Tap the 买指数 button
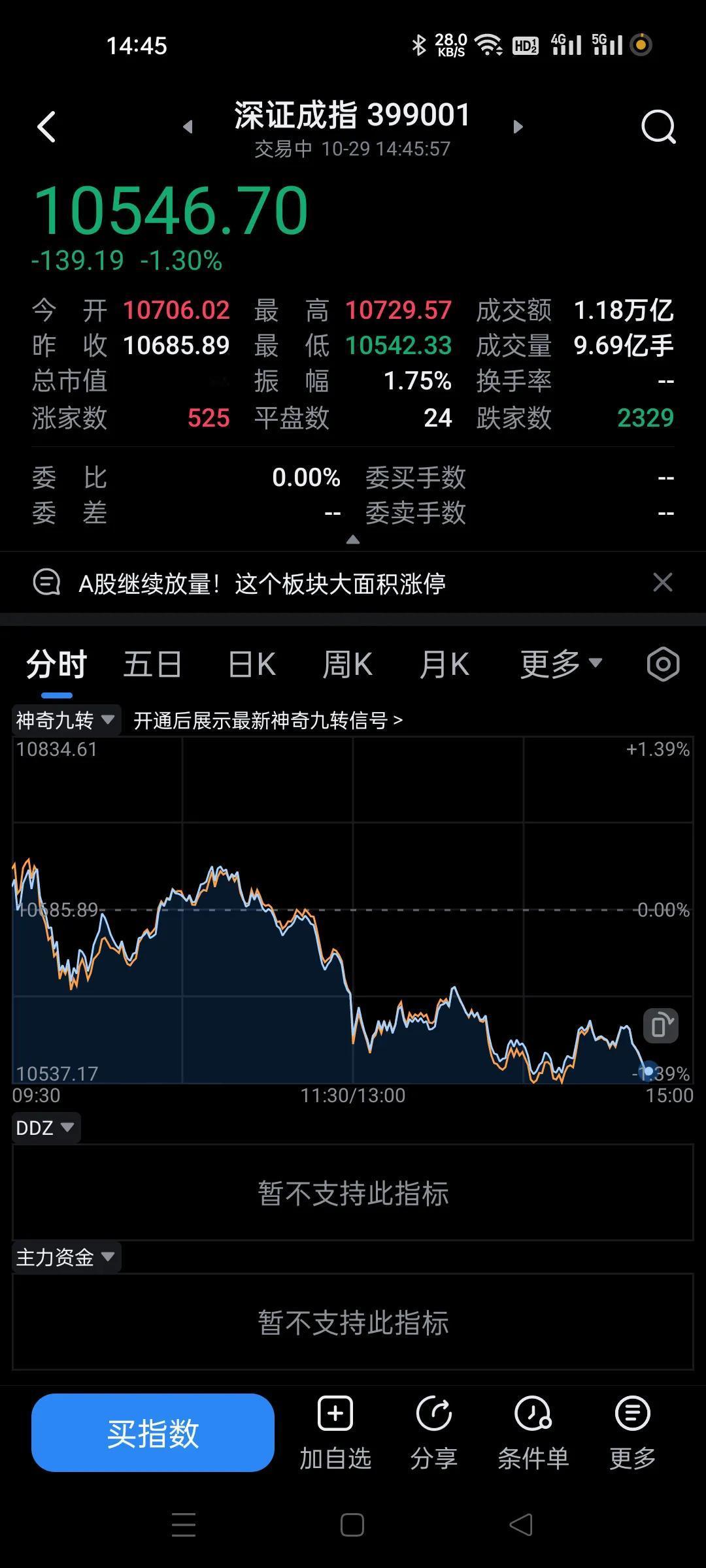The width and height of the screenshot is (706, 1568). (153, 1433)
